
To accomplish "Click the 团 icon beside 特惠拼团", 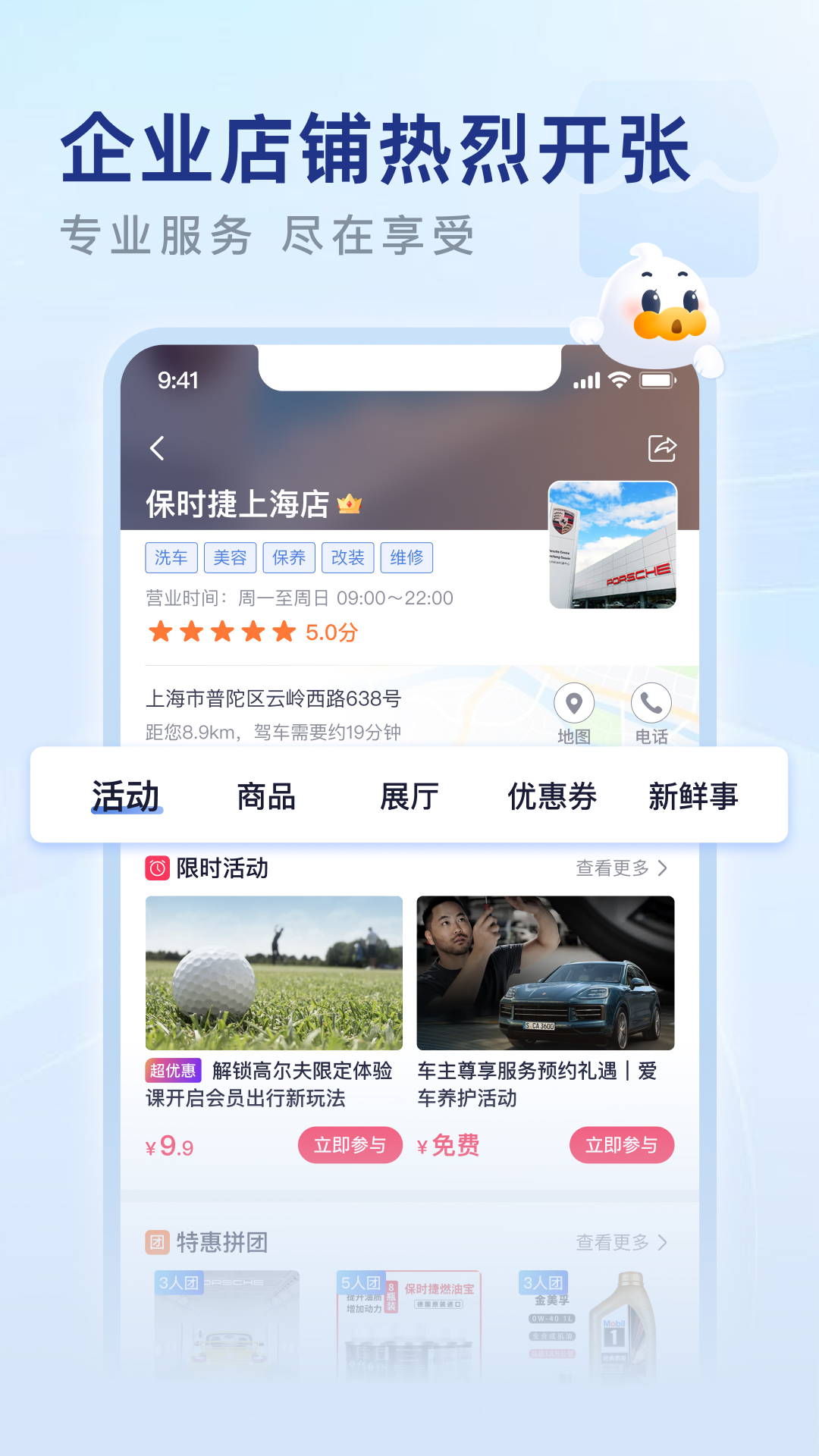I will coord(157,1242).
